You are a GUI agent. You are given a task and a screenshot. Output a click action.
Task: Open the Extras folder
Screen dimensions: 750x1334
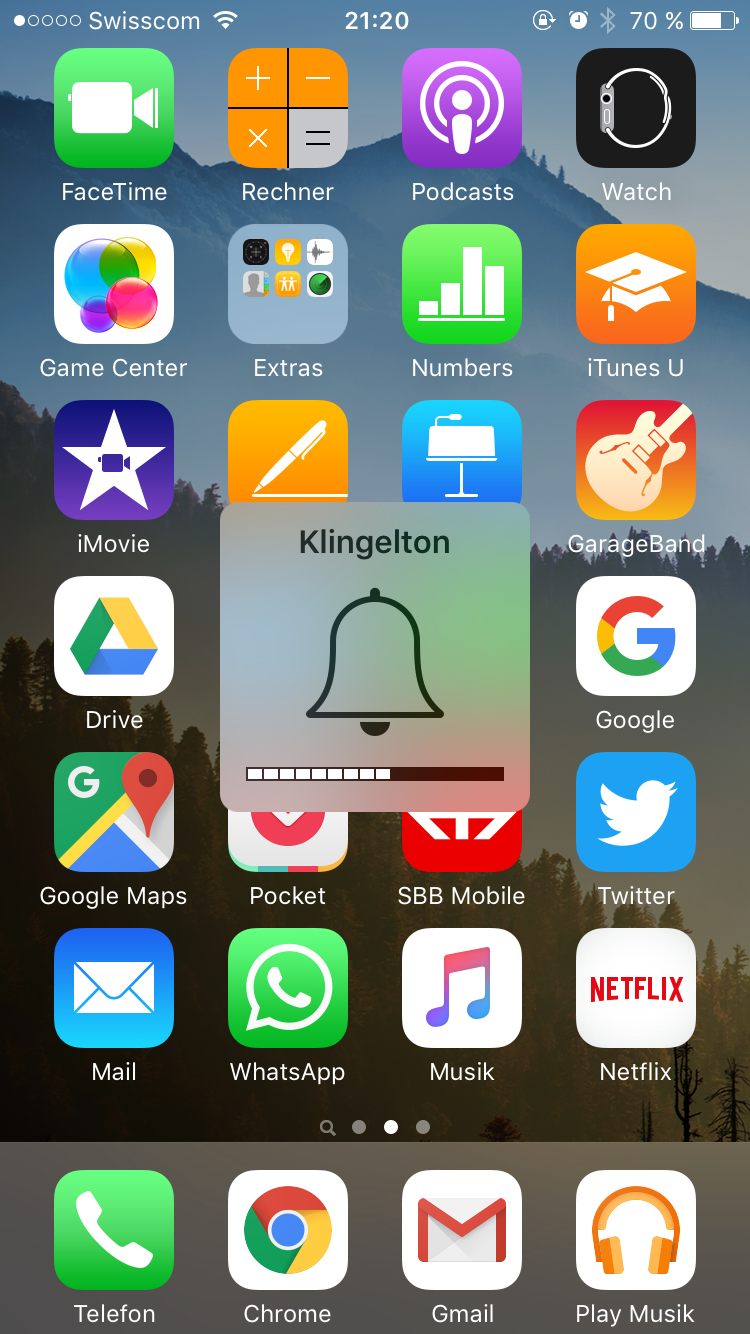click(288, 284)
